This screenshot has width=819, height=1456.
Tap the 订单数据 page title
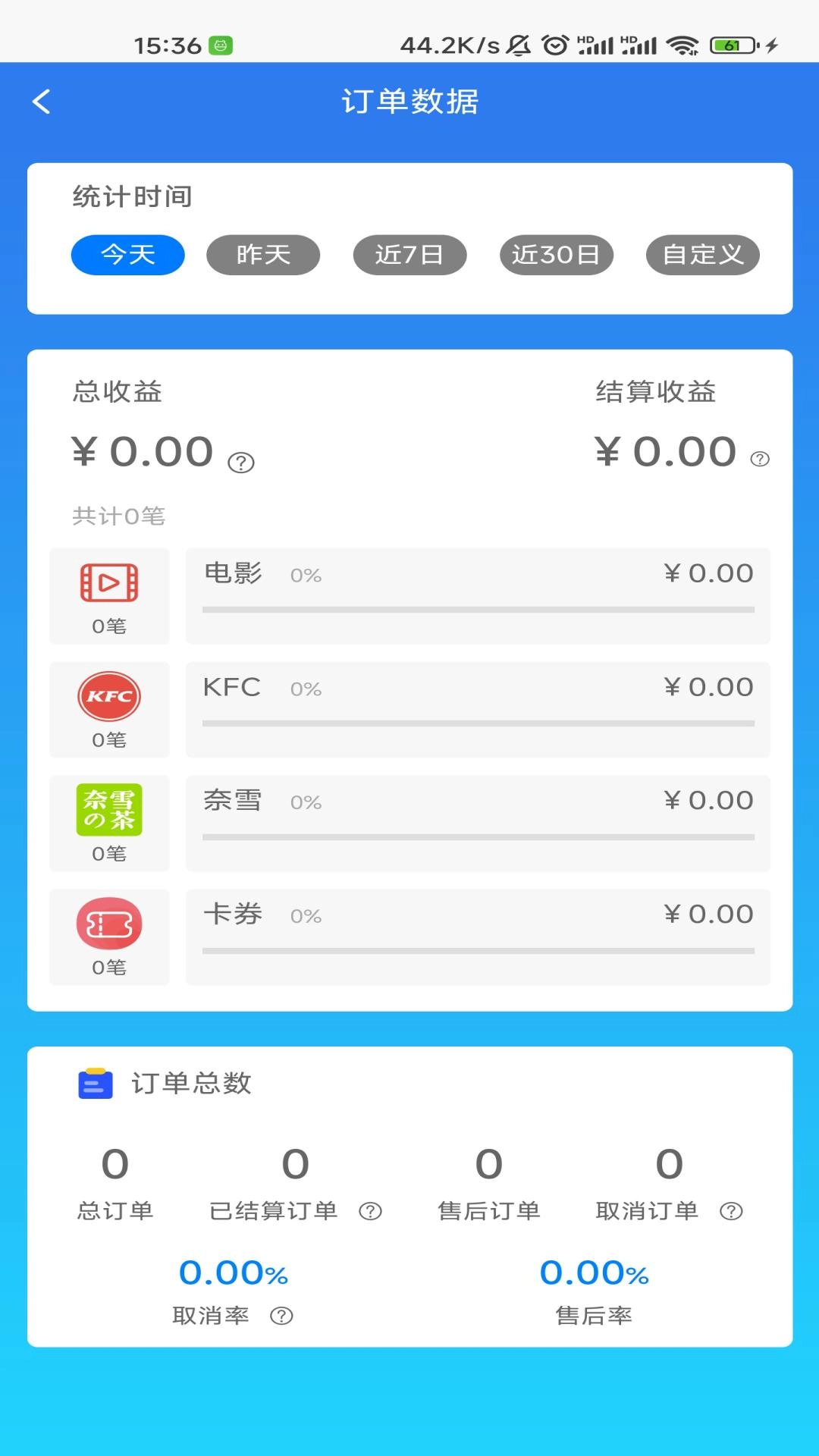tap(409, 102)
